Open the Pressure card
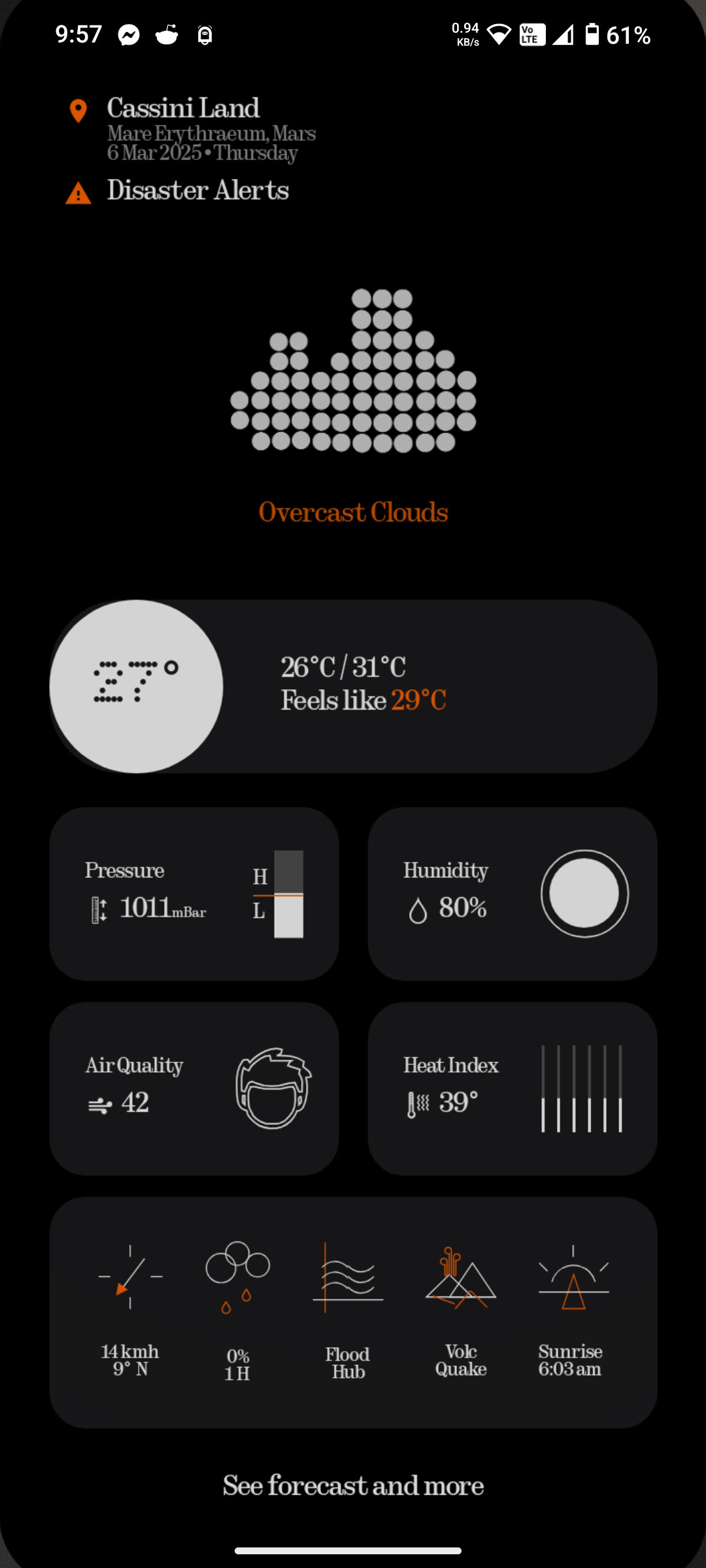This screenshot has width=706, height=1568. tap(194, 894)
